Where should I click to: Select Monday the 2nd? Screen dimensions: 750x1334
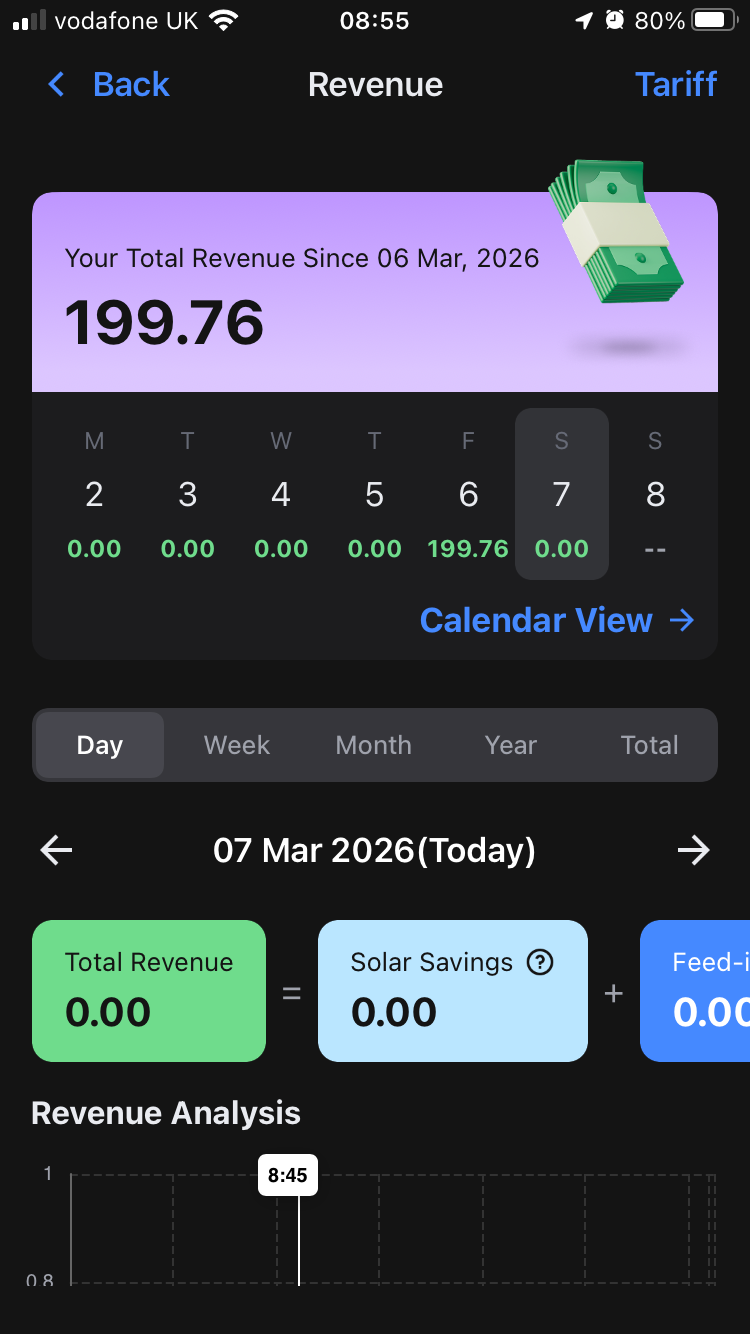tap(94, 495)
